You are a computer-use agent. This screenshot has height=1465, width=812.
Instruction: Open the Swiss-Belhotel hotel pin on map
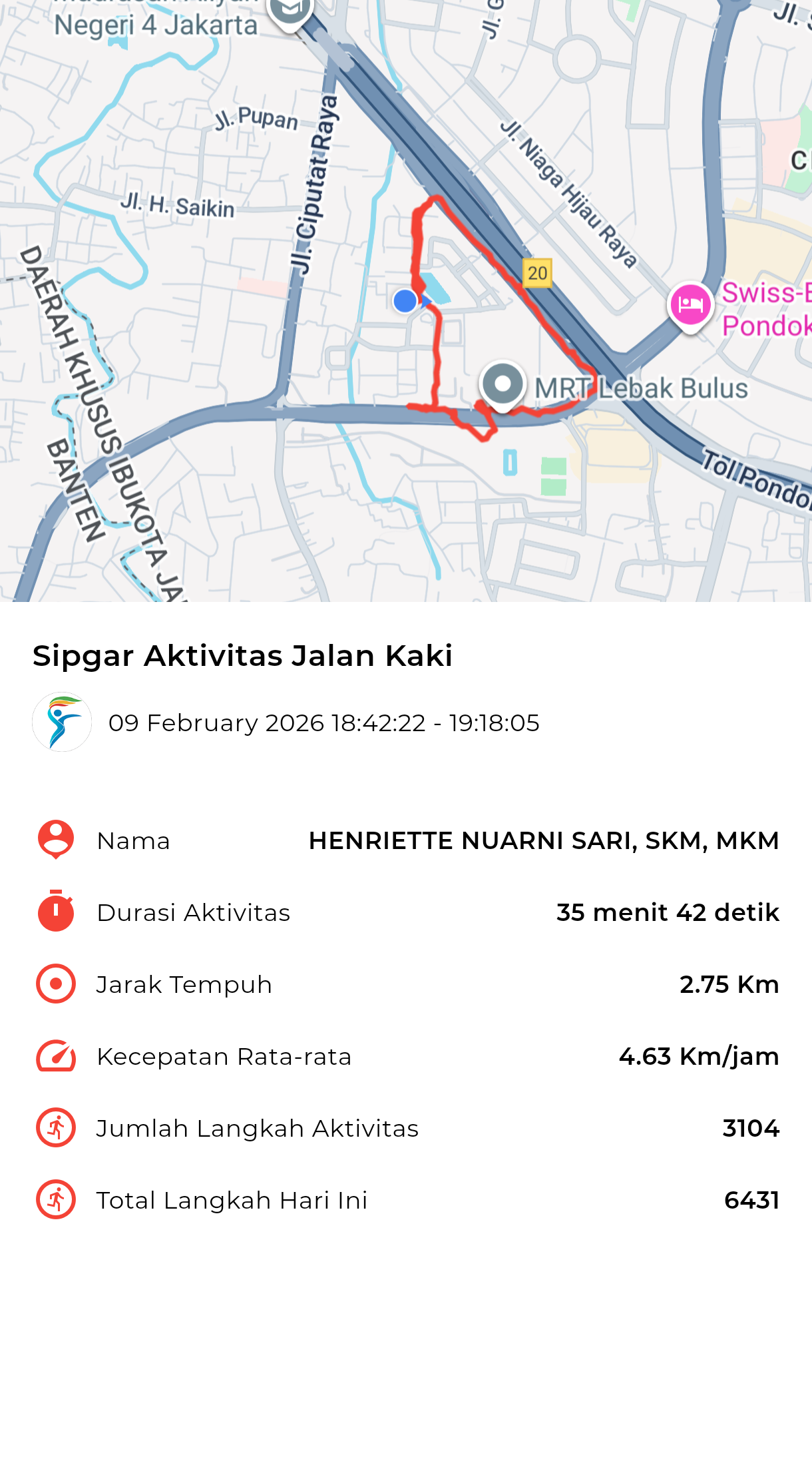tap(690, 305)
